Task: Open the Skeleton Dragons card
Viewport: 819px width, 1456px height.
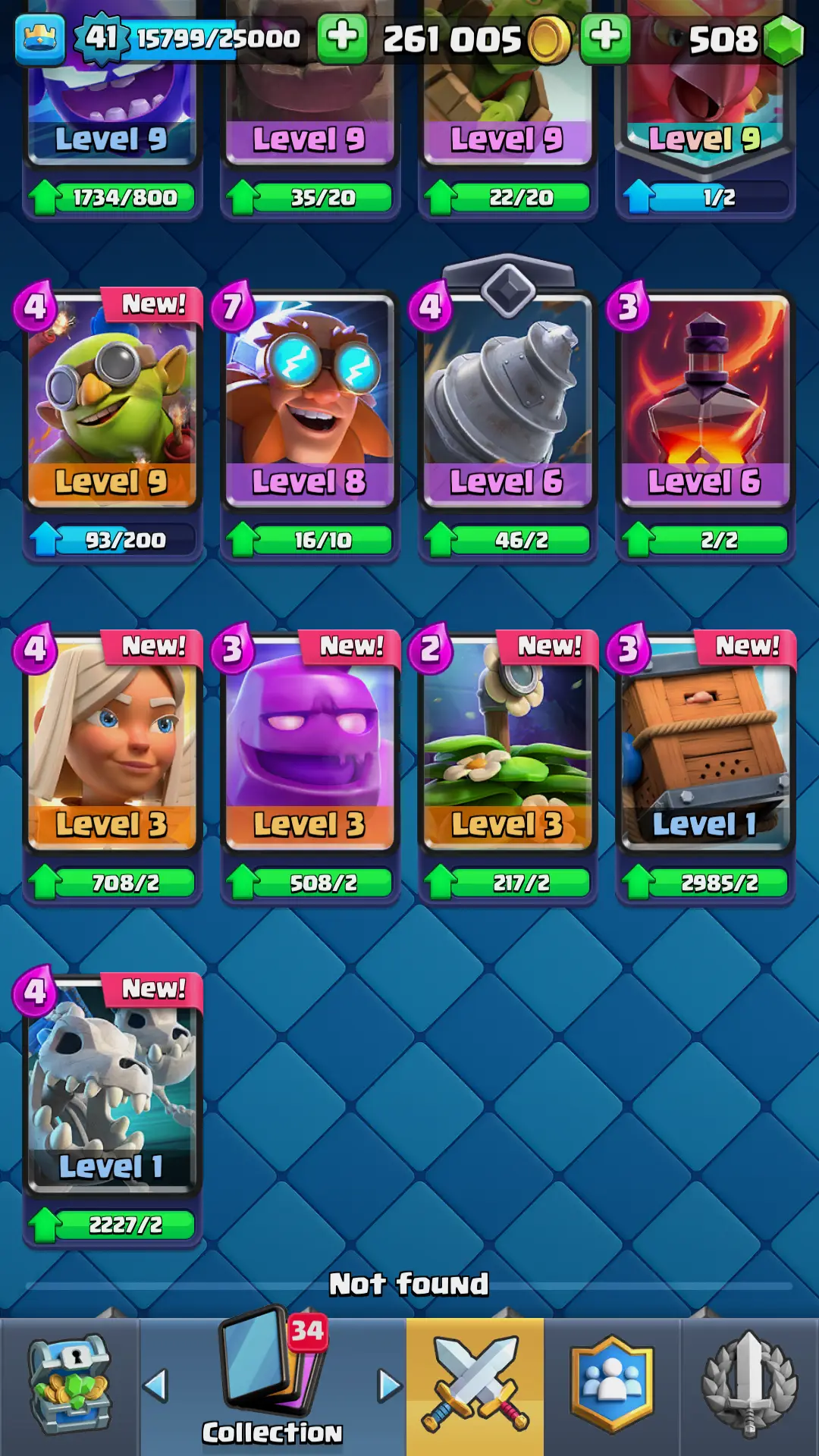Action: pyautogui.click(x=112, y=1084)
